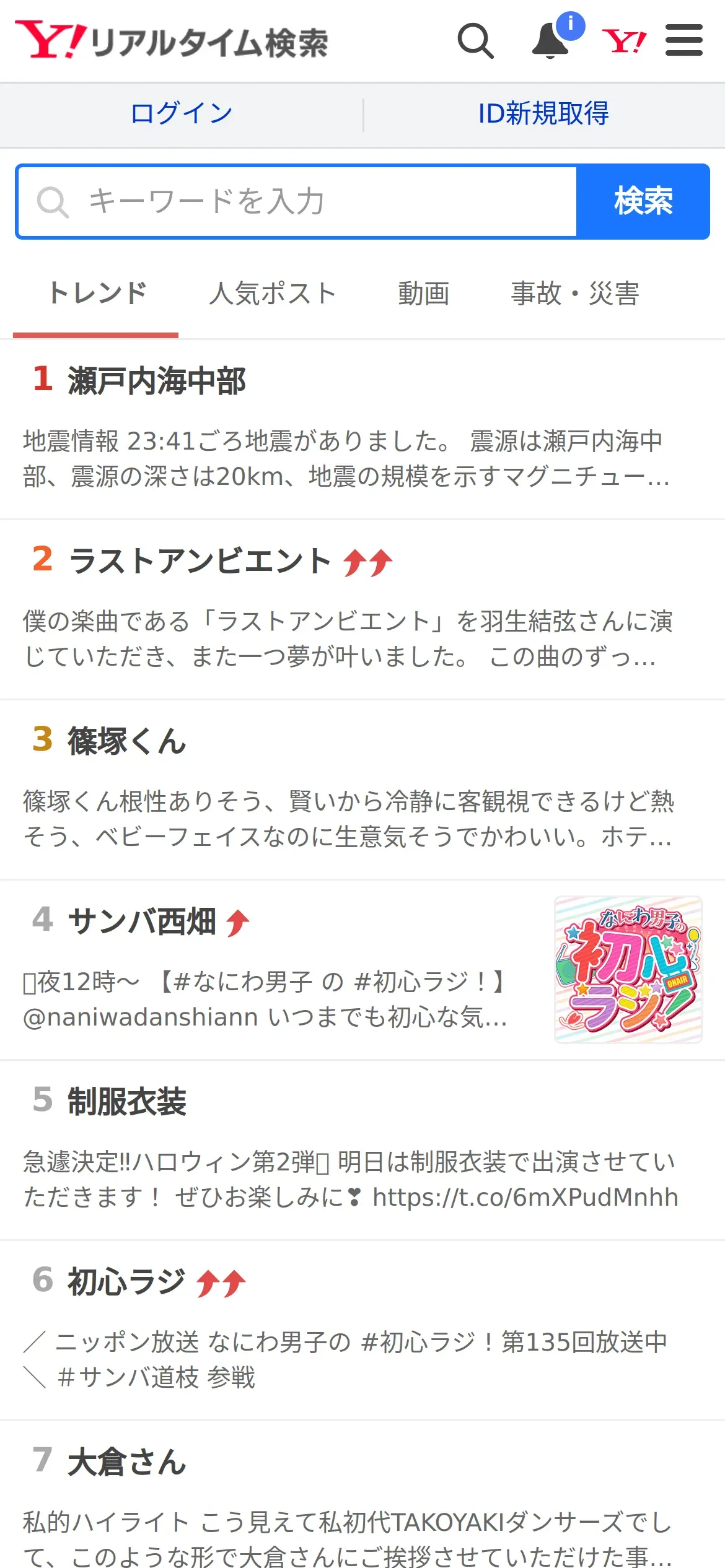The width and height of the screenshot is (725, 1568).
Task: Open trend 2 ラストアンビエント
Action: click(x=362, y=609)
